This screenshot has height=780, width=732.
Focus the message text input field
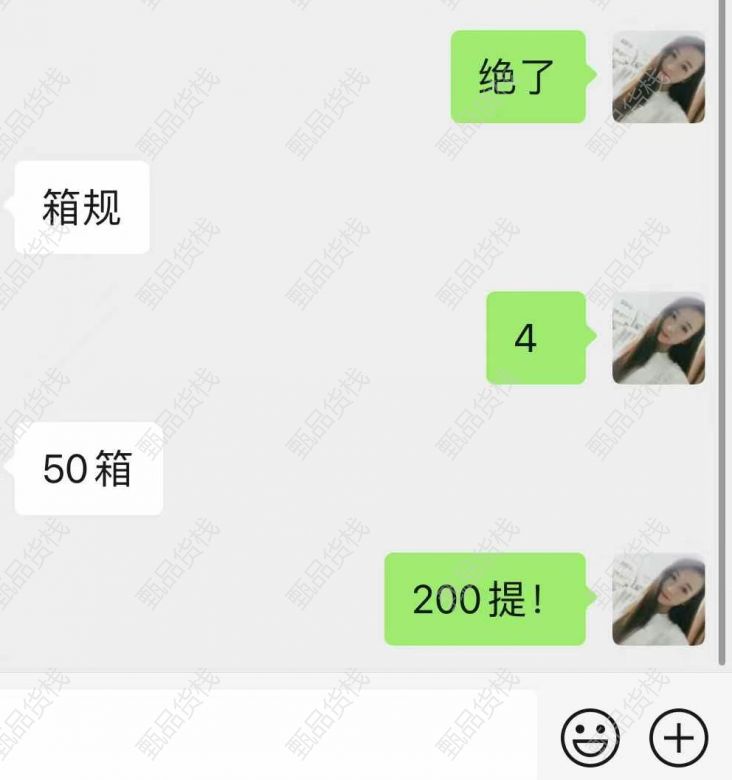tap(268, 735)
